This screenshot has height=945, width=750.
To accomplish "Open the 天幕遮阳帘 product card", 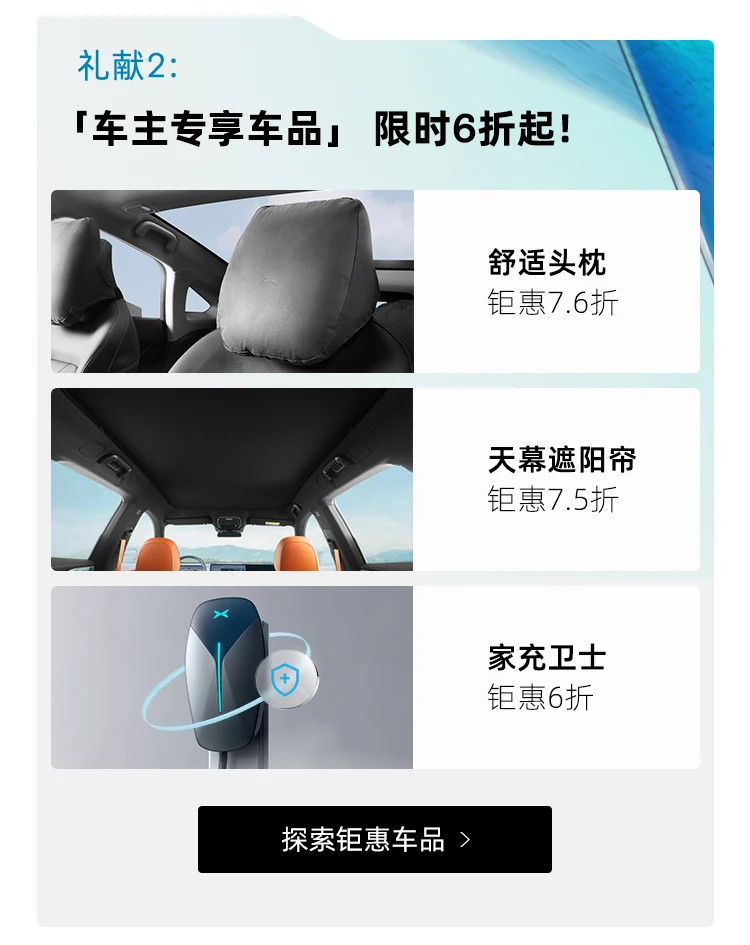I will (375, 479).
